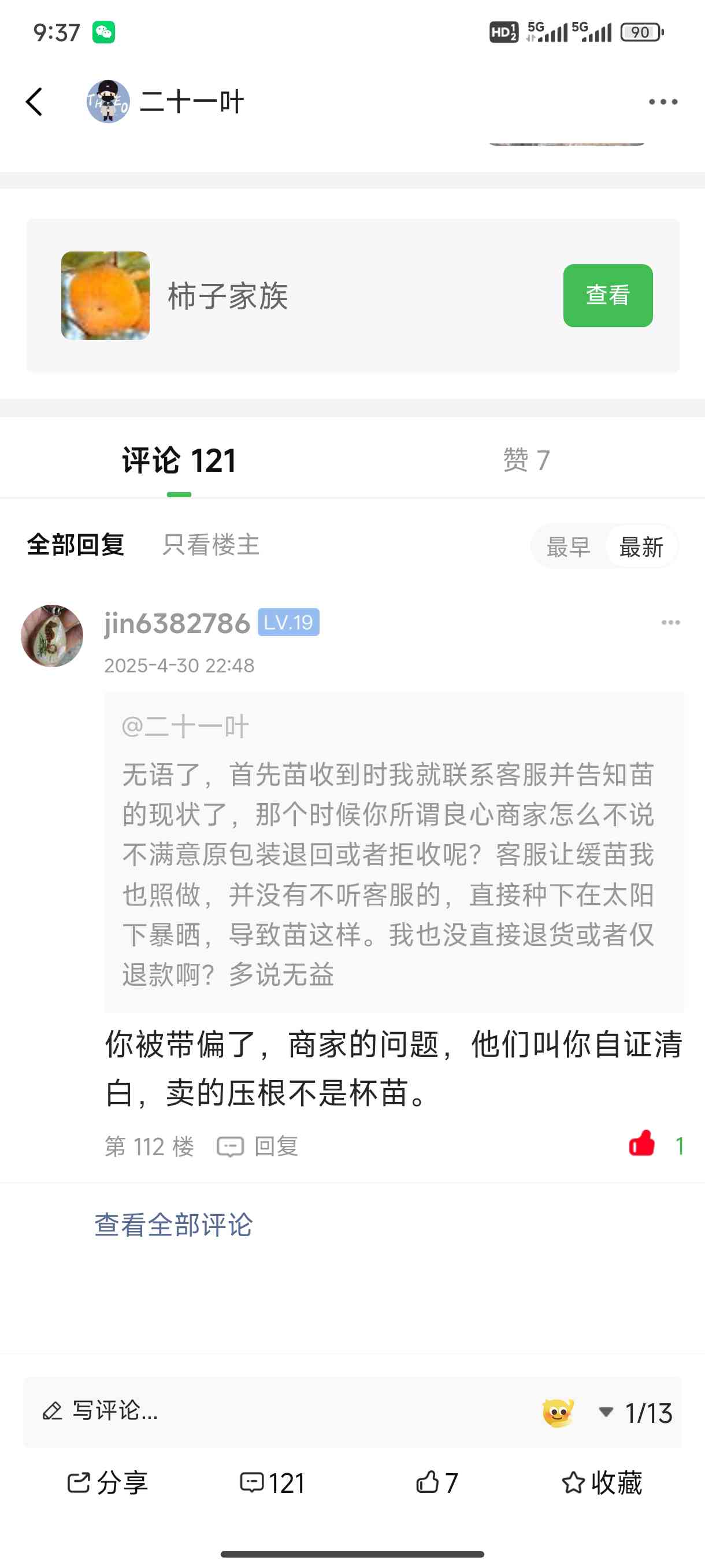
Task: Tap the 写评论 input field
Action: [x=280, y=1411]
